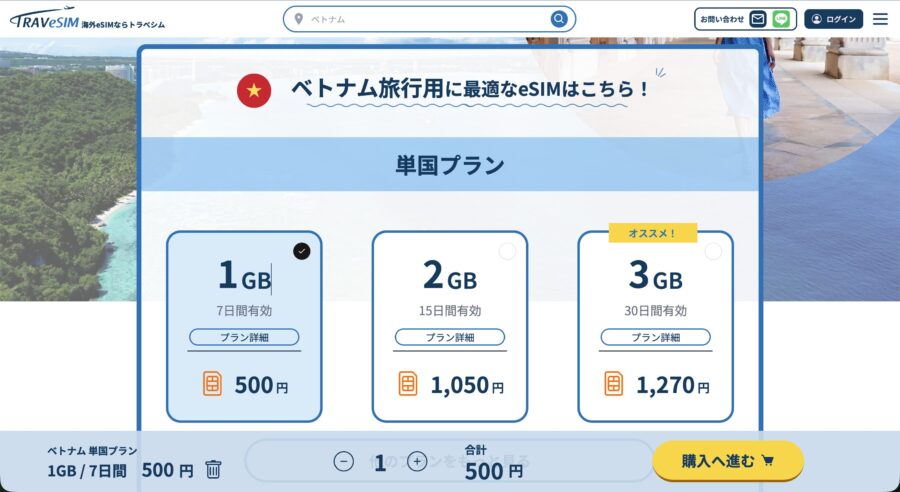Open プラン詳細 for the 1GB plan

(x=244, y=337)
